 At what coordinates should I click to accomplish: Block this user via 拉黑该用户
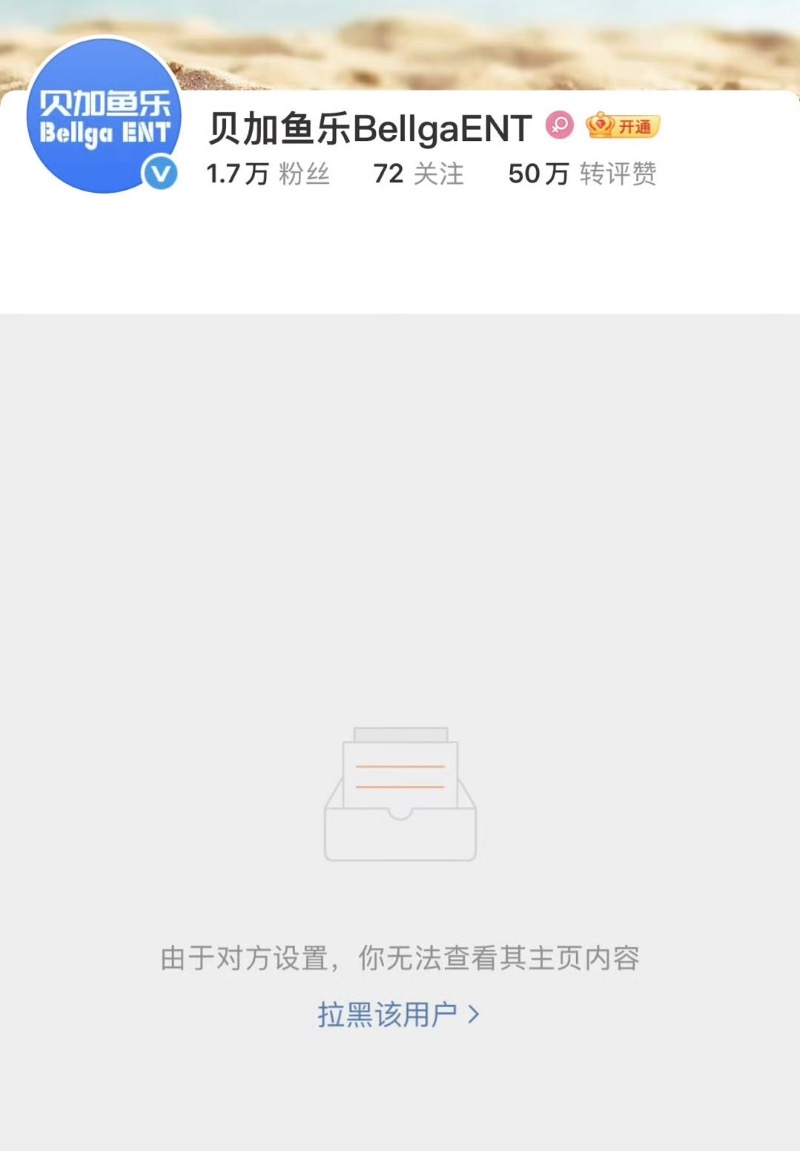(399, 1015)
